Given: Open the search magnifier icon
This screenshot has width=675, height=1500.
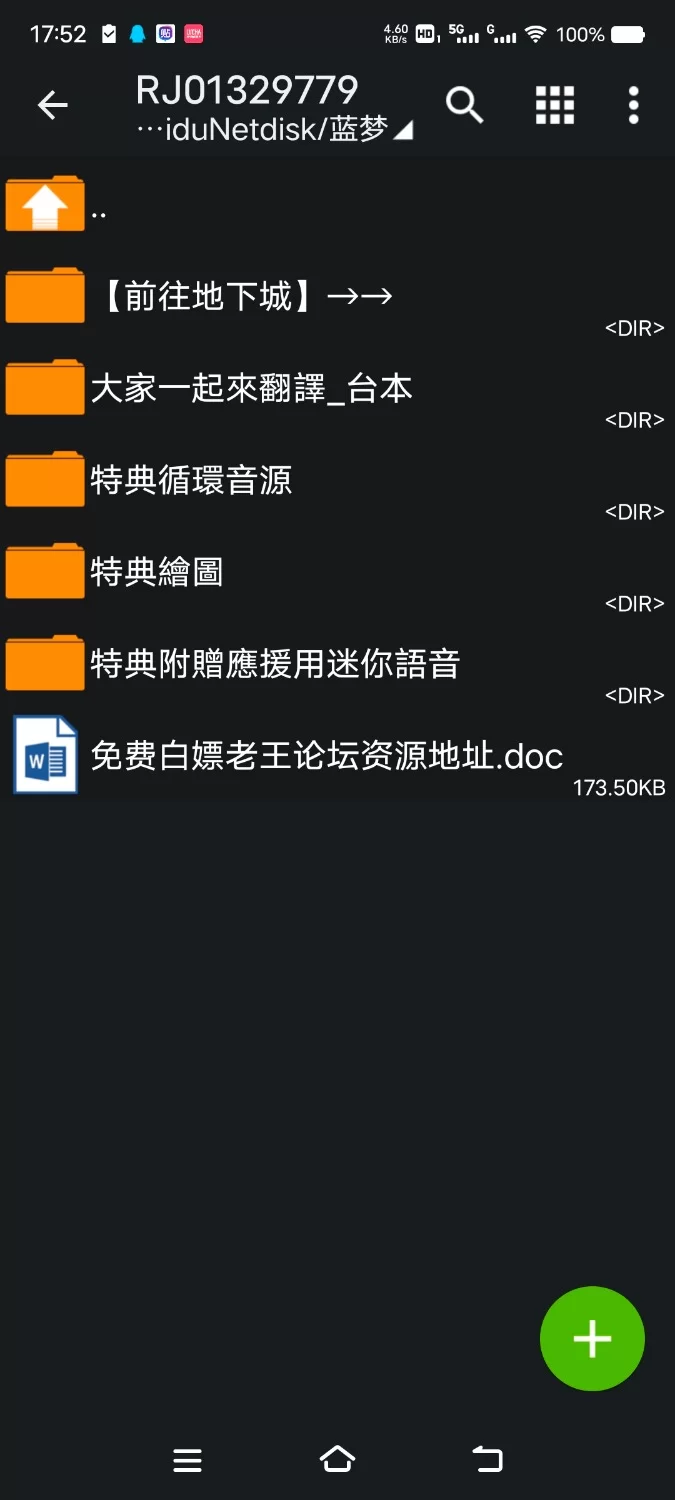Looking at the screenshot, I should (464, 105).
